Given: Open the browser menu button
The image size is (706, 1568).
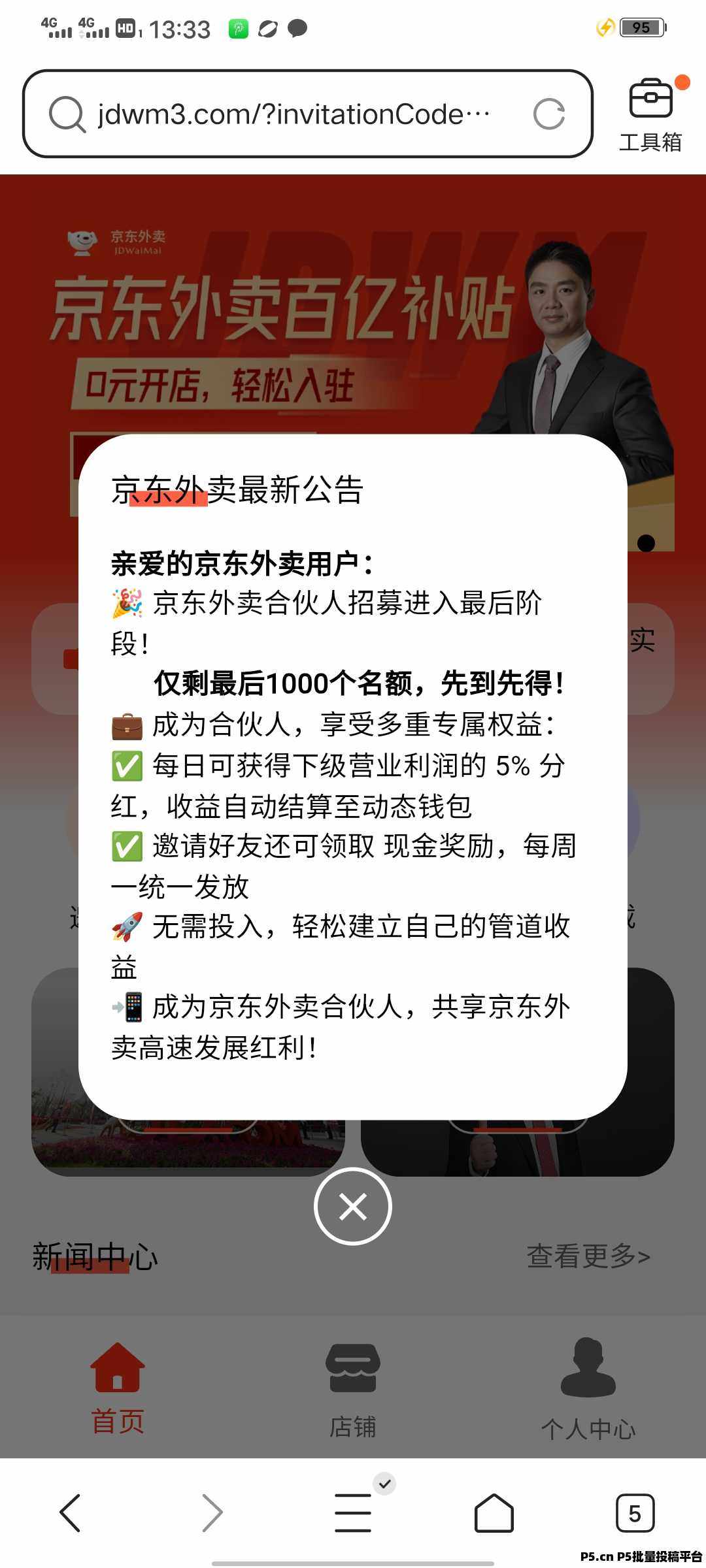Looking at the screenshot, I should click(353, 1512).
